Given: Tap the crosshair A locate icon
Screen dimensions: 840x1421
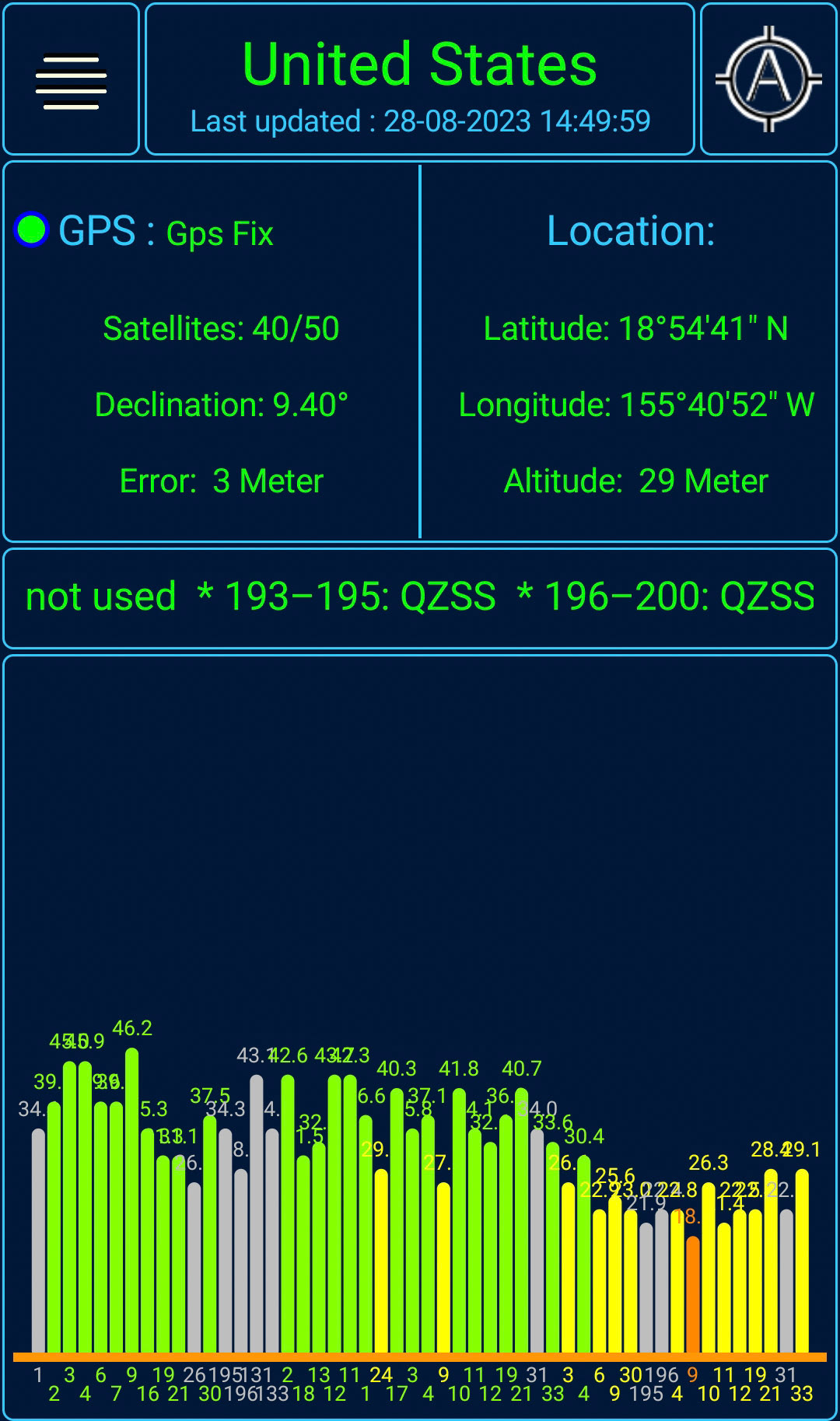Looking at the screenshot, I should (x=768, y=79).
